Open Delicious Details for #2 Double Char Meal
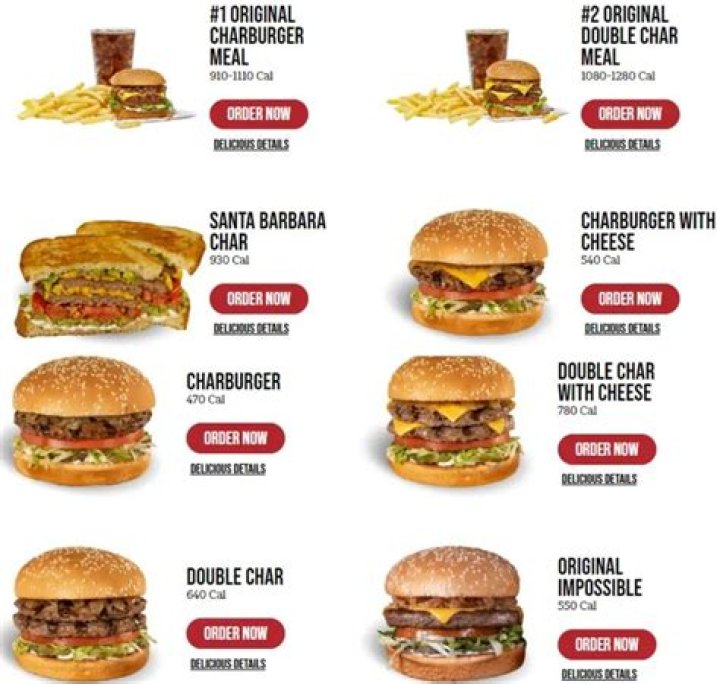 click(x=622, y=145)
